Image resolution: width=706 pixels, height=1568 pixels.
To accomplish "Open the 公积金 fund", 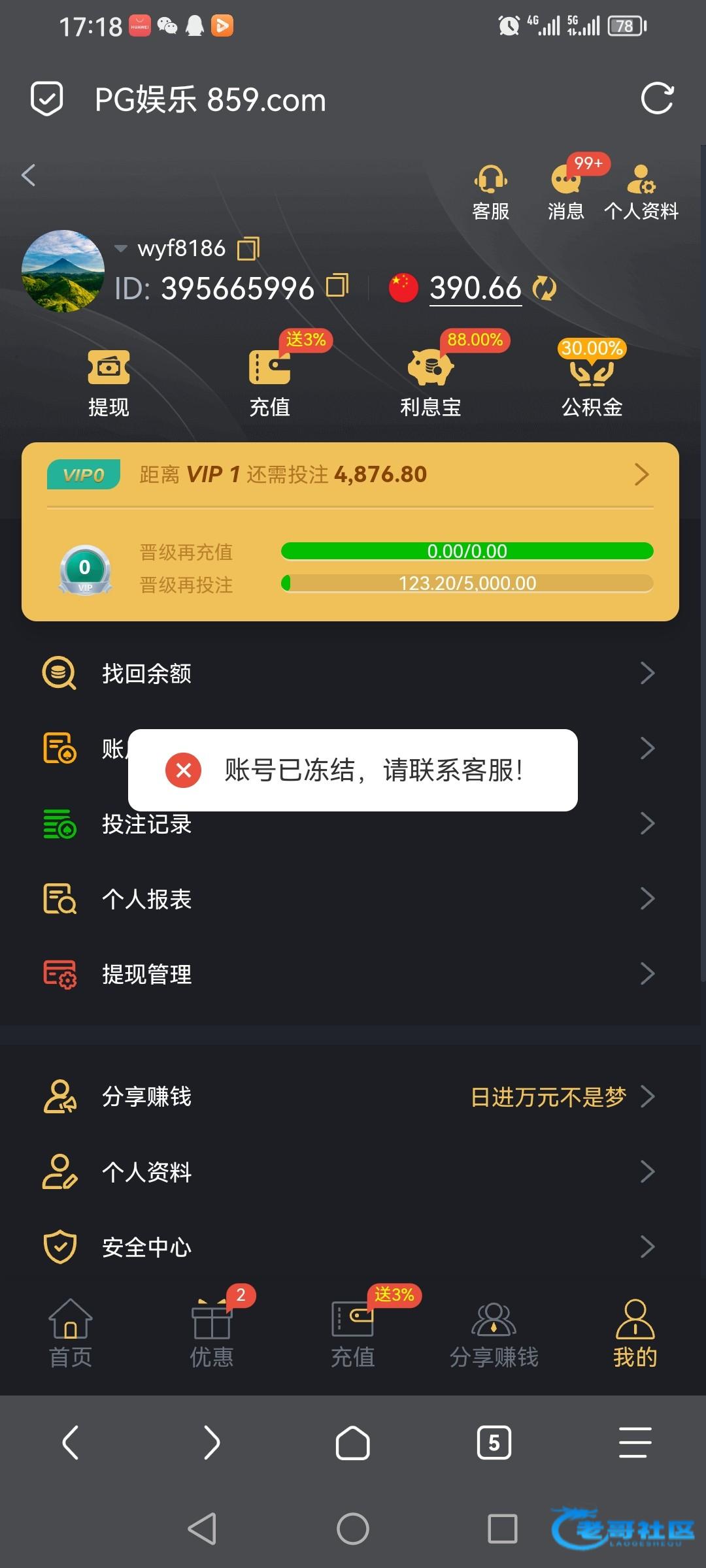I will pyautogui.click(x=592, y=382).
